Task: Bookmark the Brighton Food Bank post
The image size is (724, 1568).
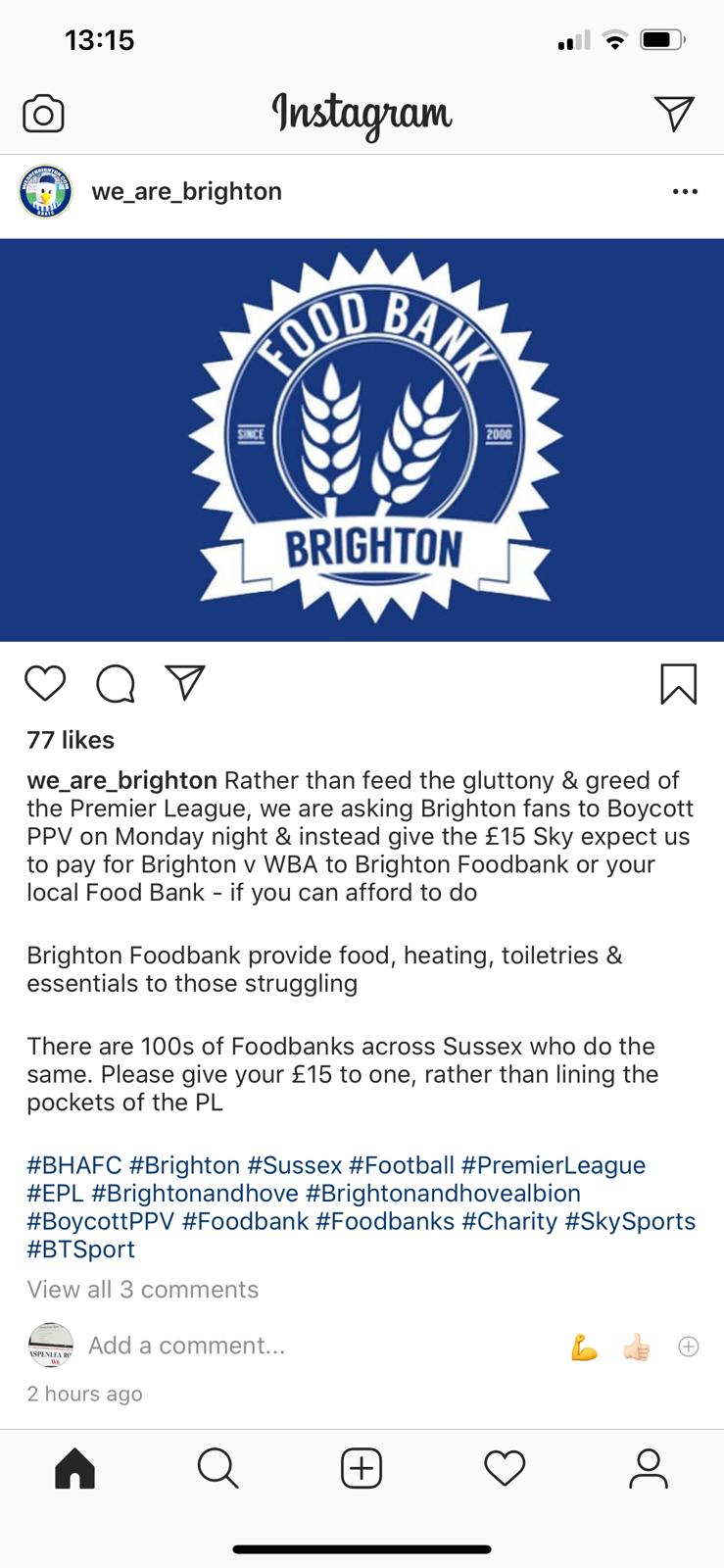Action: [x=678, y=683]
